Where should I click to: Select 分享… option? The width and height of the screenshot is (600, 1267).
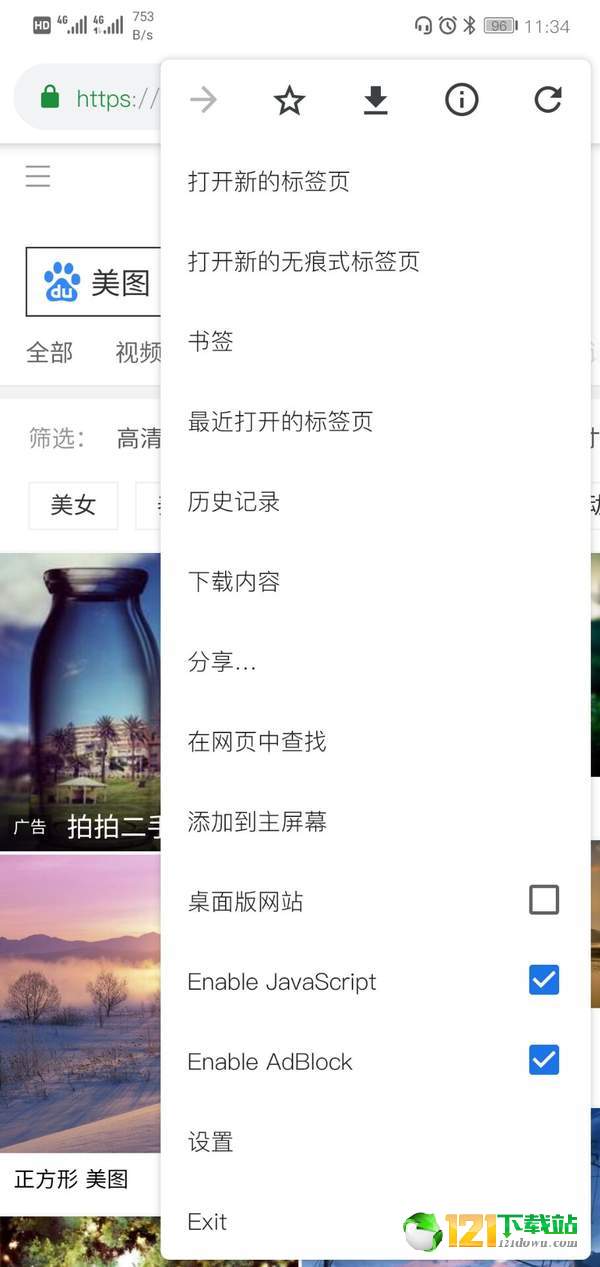click(x=375, y=661)
